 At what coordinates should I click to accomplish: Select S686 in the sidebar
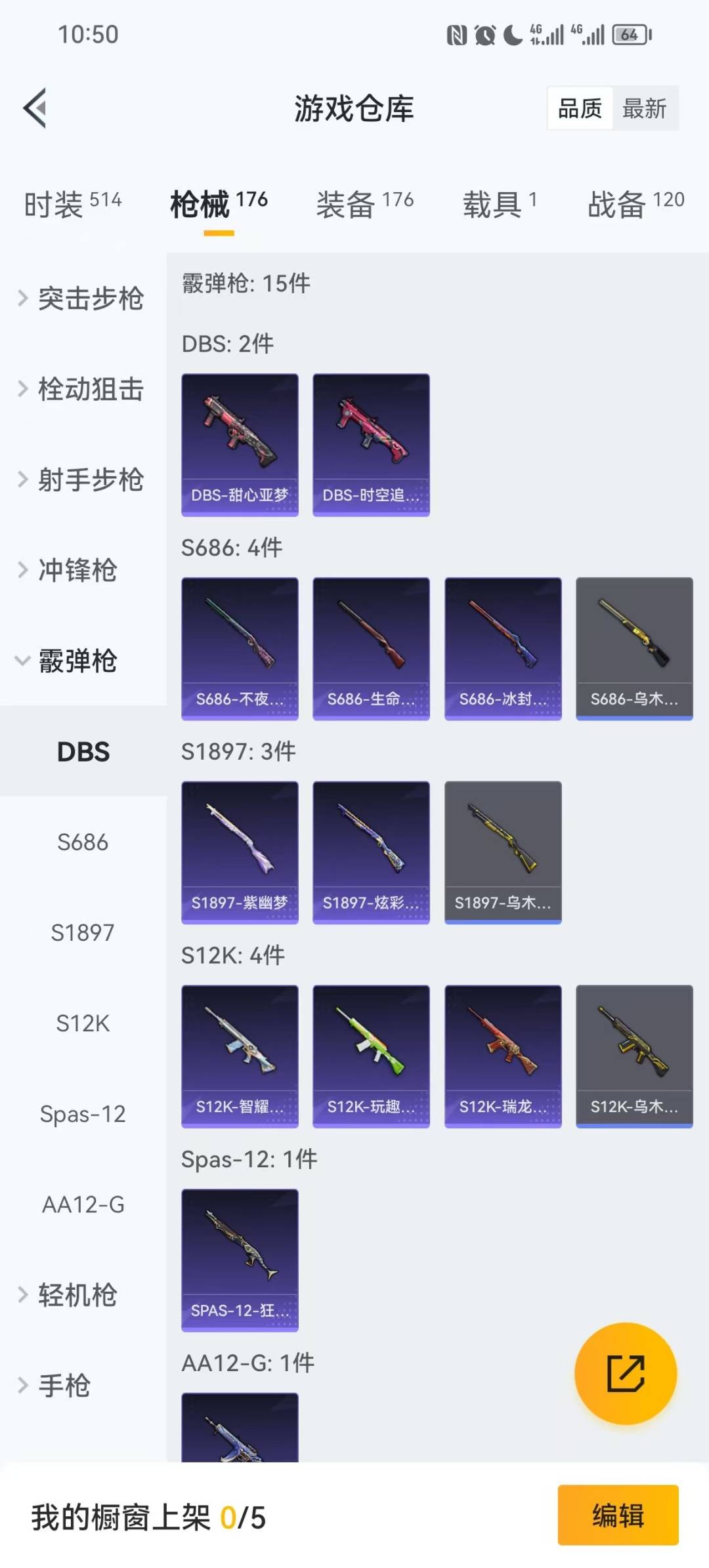pos(83,842)
